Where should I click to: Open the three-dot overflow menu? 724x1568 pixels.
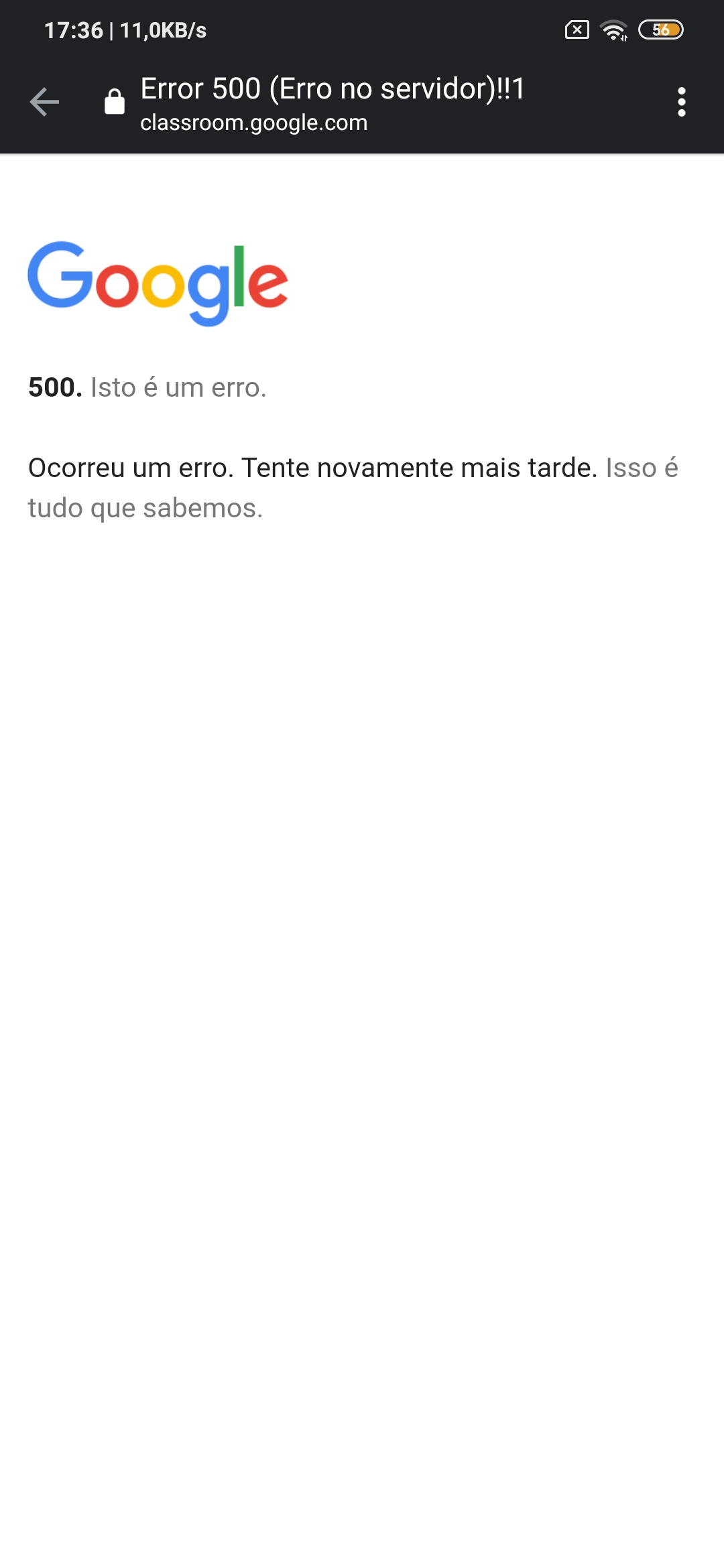tap(681, 102)
